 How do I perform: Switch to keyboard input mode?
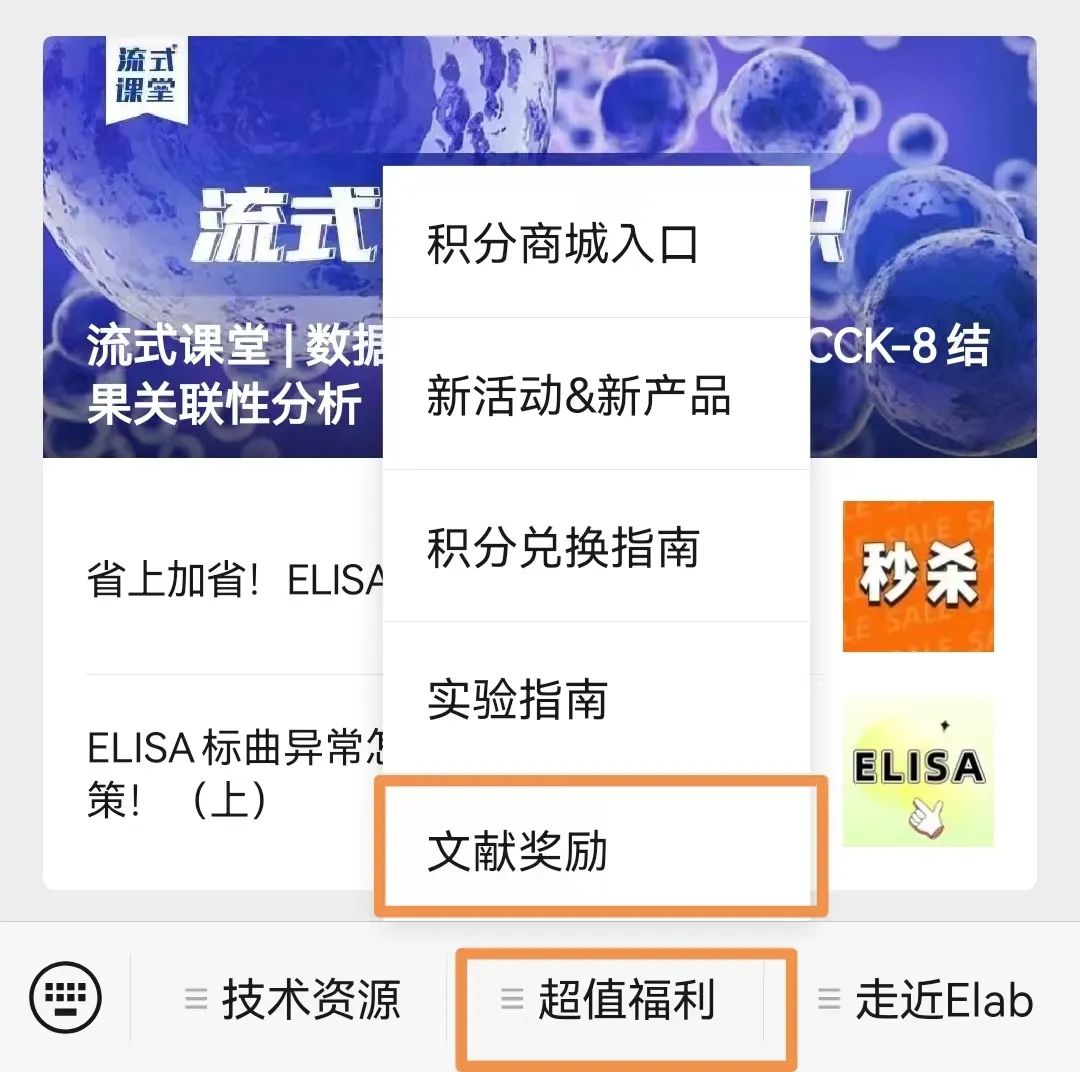click(x=66, y=998)
